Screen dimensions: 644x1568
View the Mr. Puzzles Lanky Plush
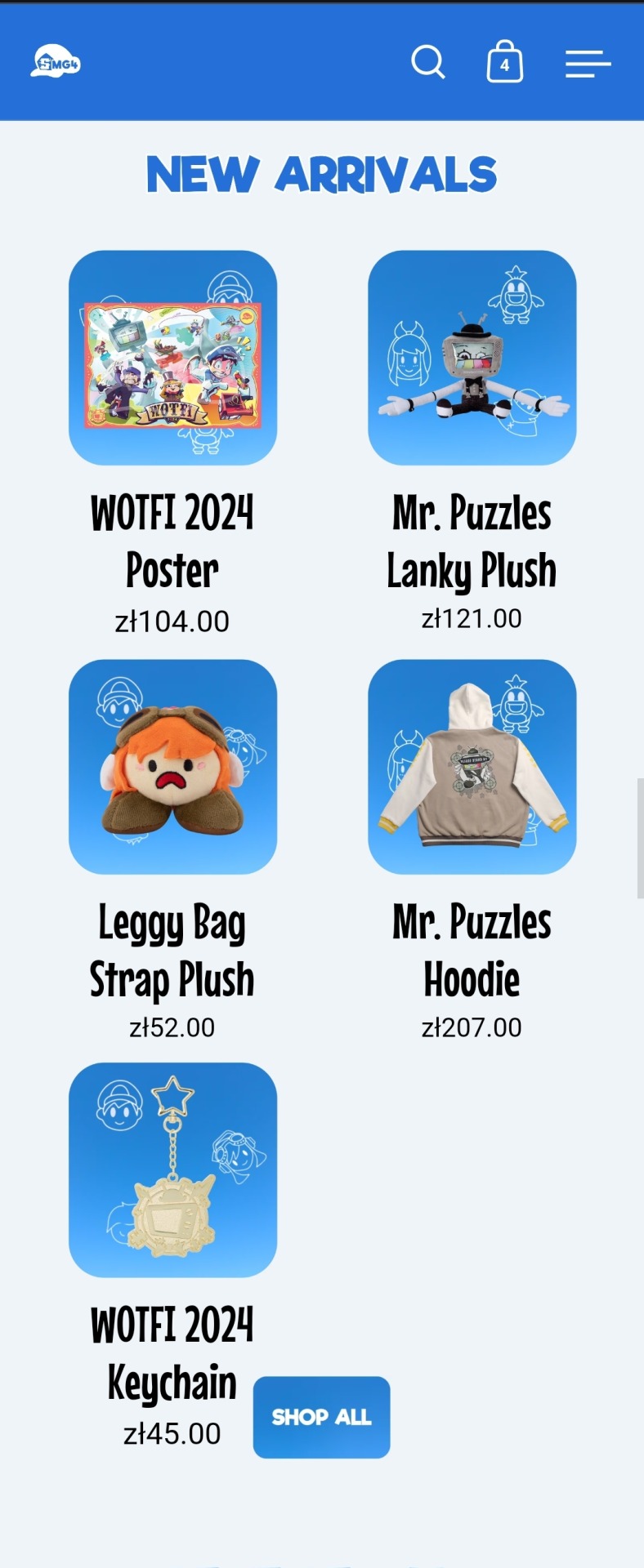[x=472, y=358]
